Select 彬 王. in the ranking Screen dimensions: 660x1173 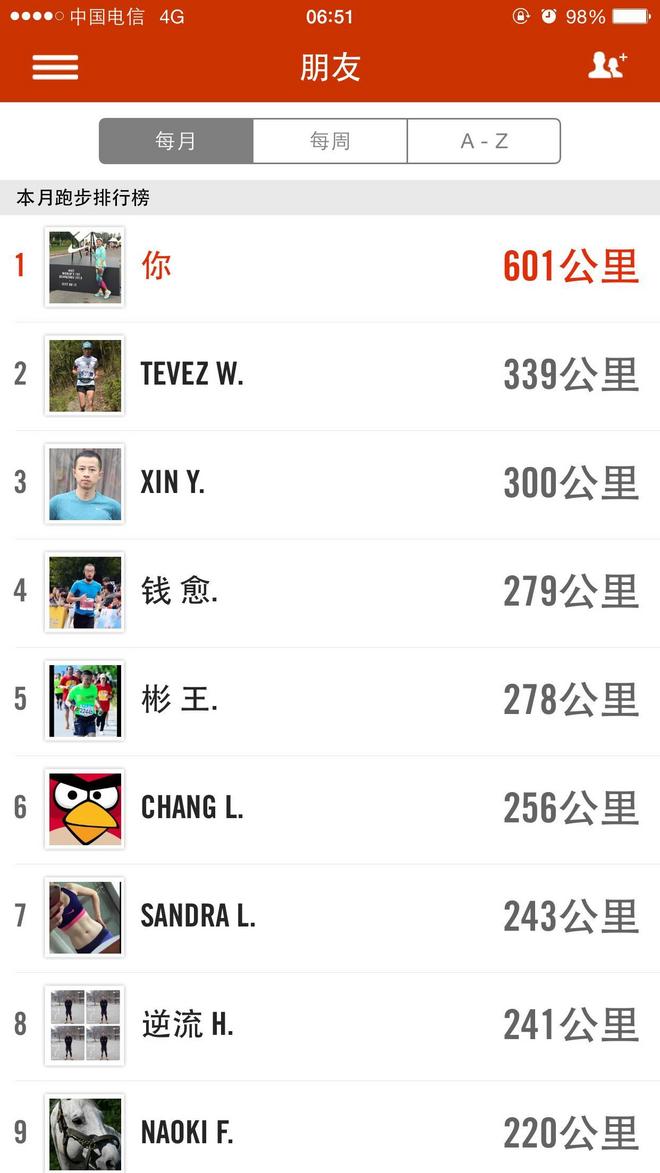coord(330,700)
